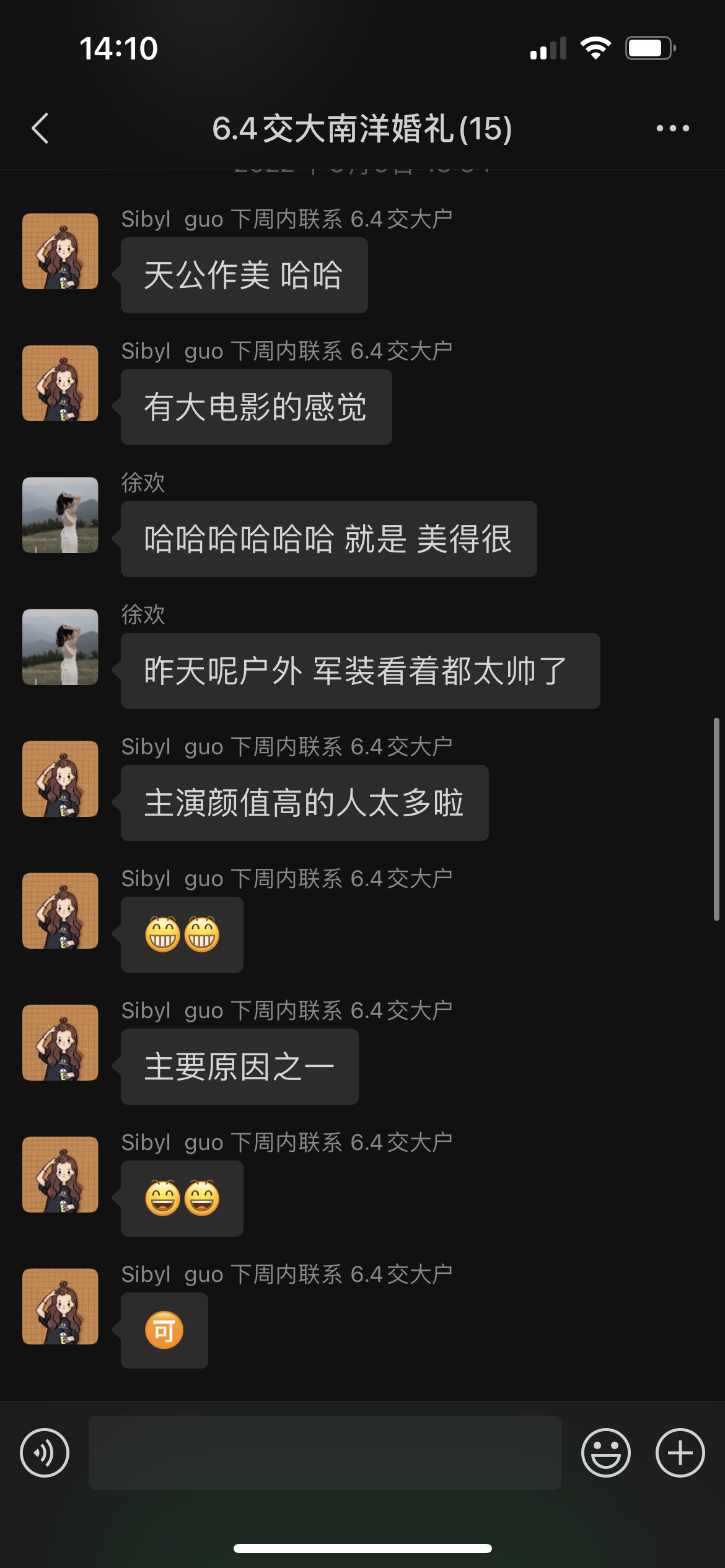Open the plus attachments menu
725x1568 pixels.
pyautogui.click(x=680, y=1453)
